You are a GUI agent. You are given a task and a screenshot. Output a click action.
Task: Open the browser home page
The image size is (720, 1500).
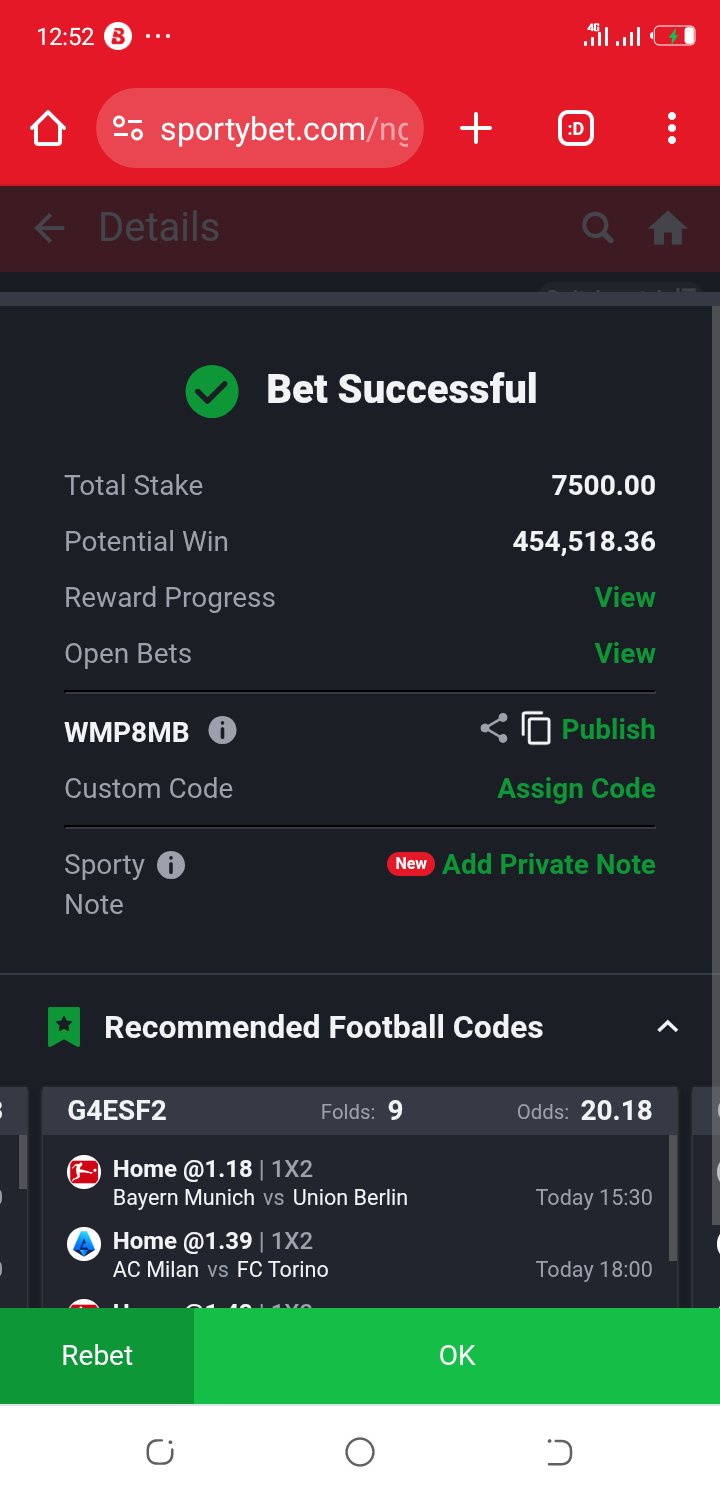(x=48, y=129)
